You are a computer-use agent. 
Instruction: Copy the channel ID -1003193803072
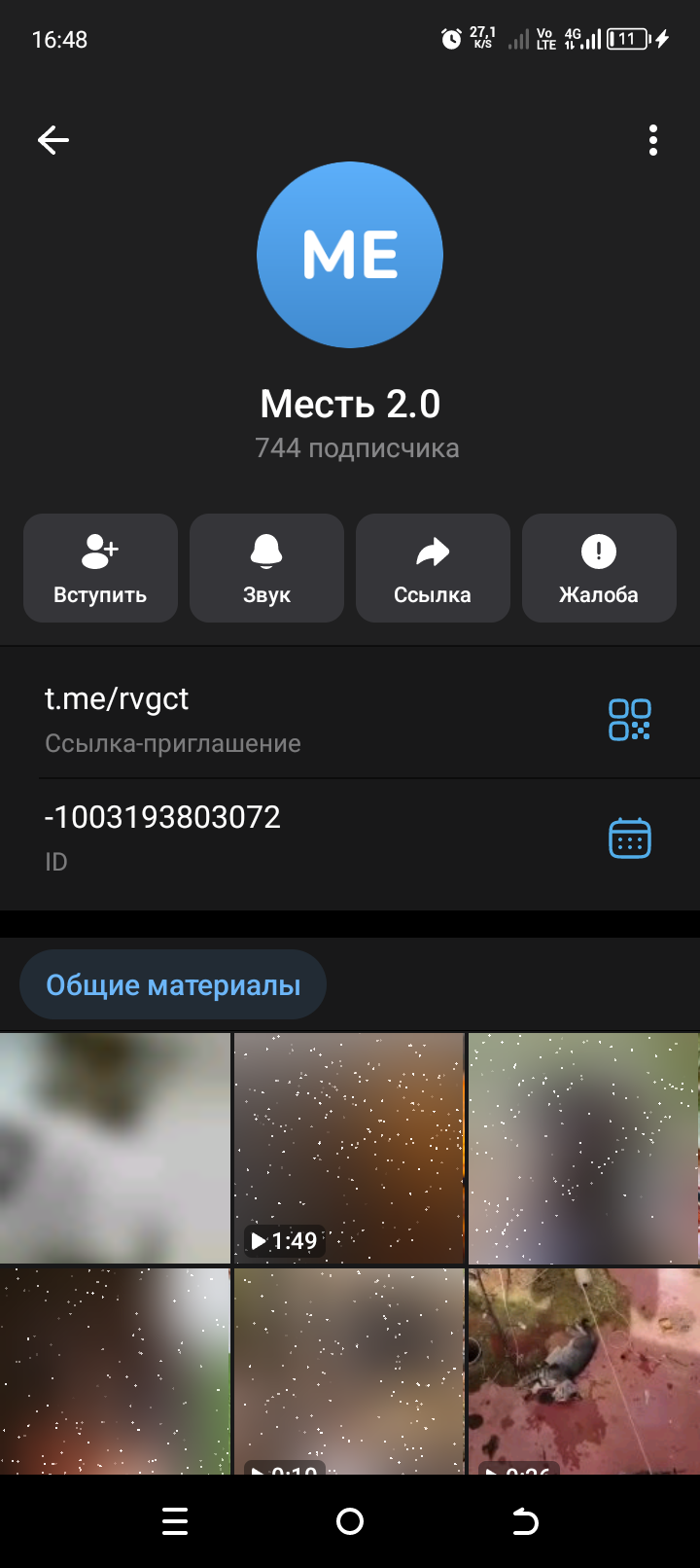pos(162,817)
